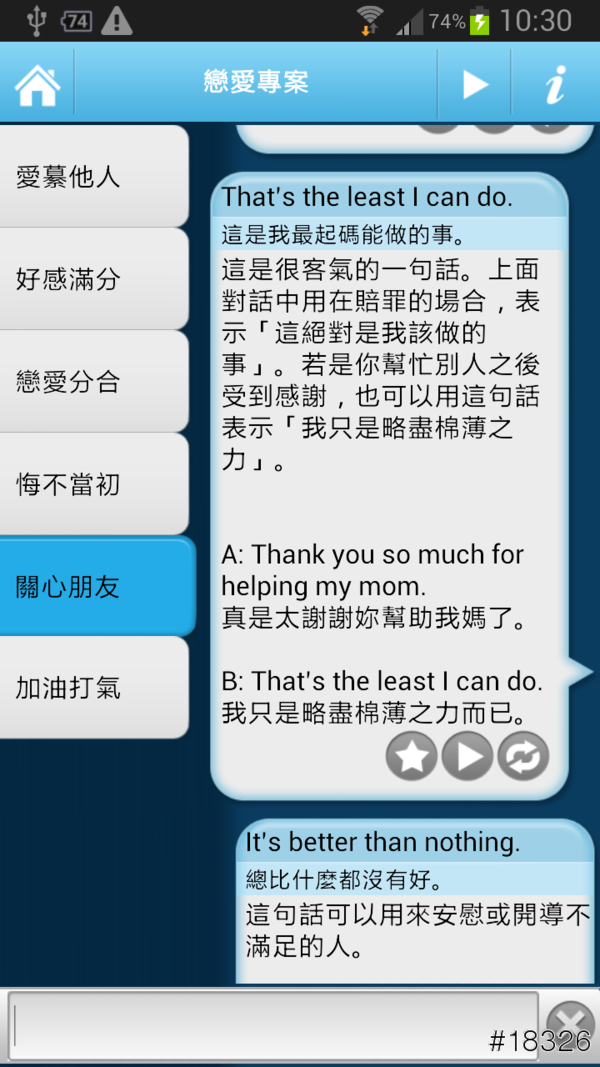Viewport: 600px width, 1067px height.
Task: Play audio for "That's the least I can do"
Action: tap(467, 757)
